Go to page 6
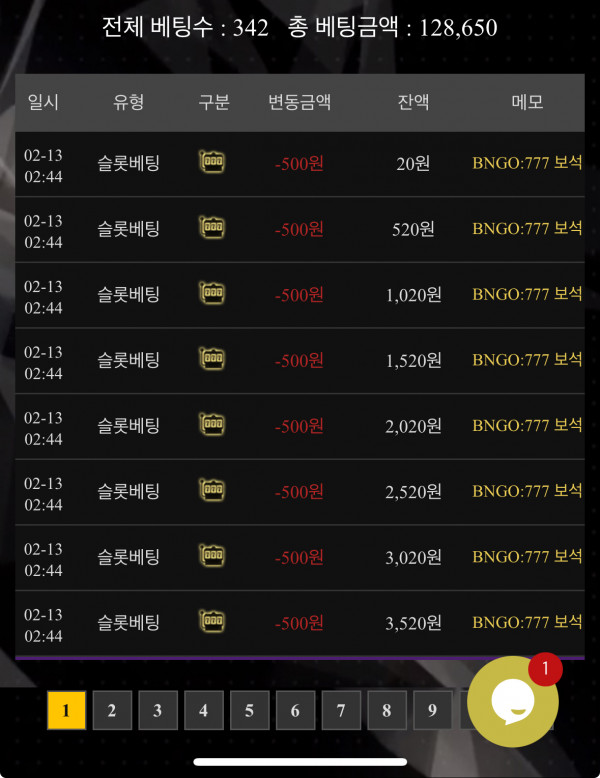The image size is (600, 778). click(295, 710)
